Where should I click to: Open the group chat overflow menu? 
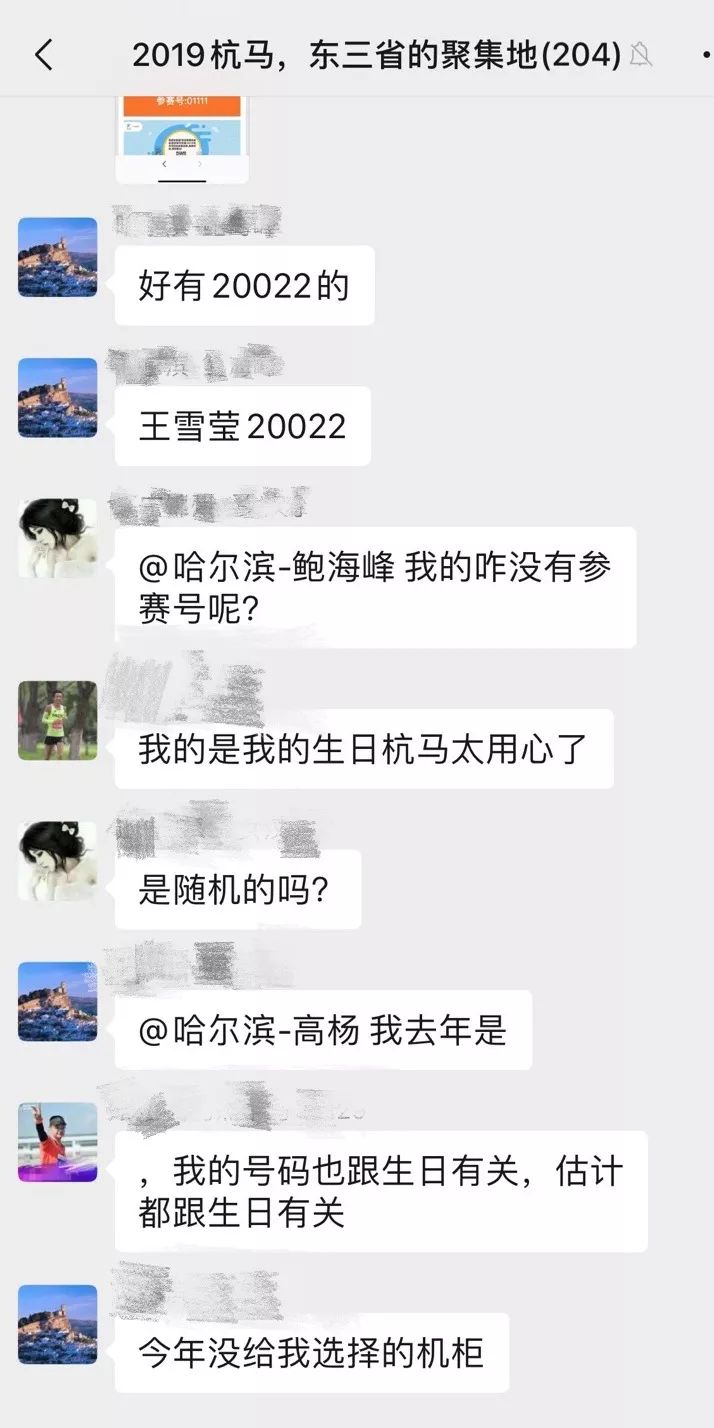coord(703,55)
